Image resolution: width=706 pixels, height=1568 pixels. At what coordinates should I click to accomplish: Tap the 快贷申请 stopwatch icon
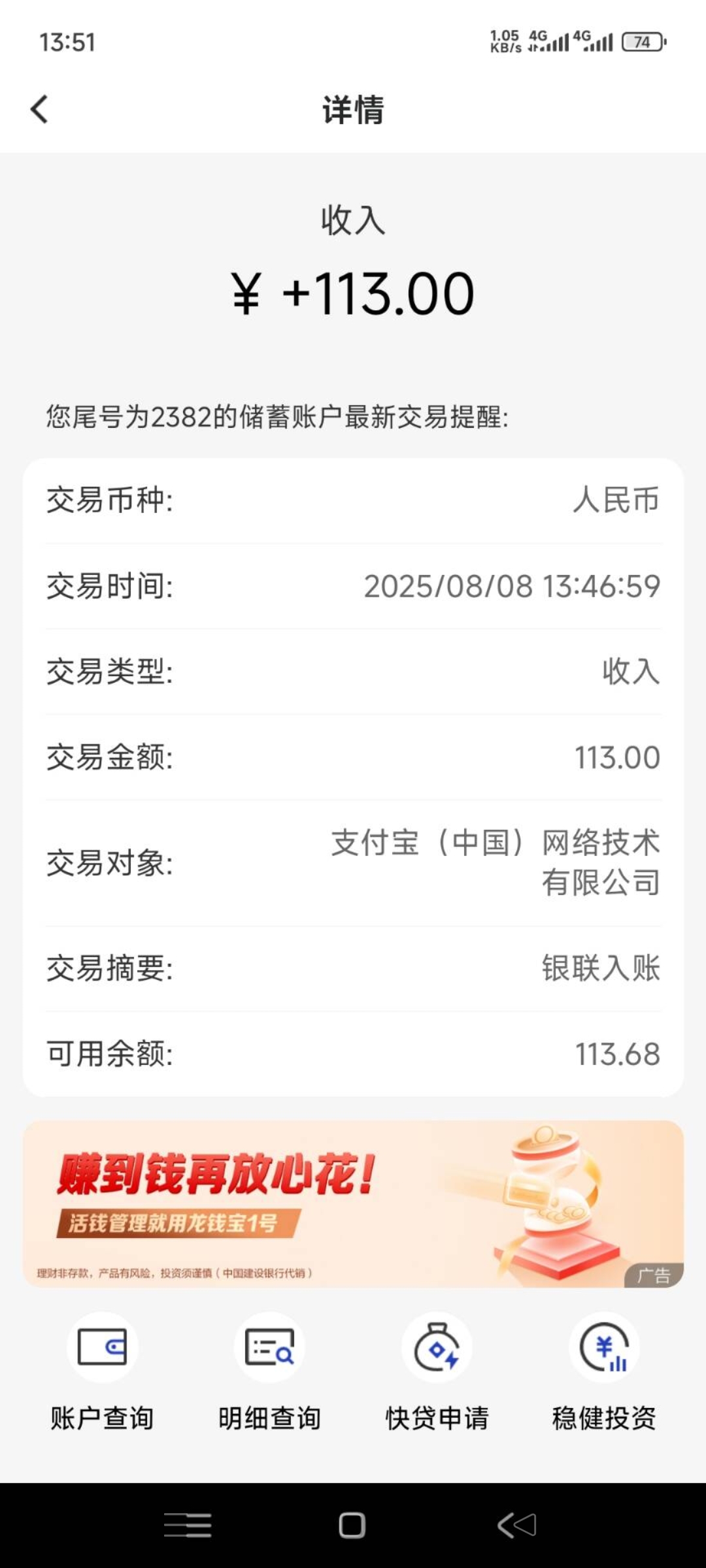[x=437, y=1346]
